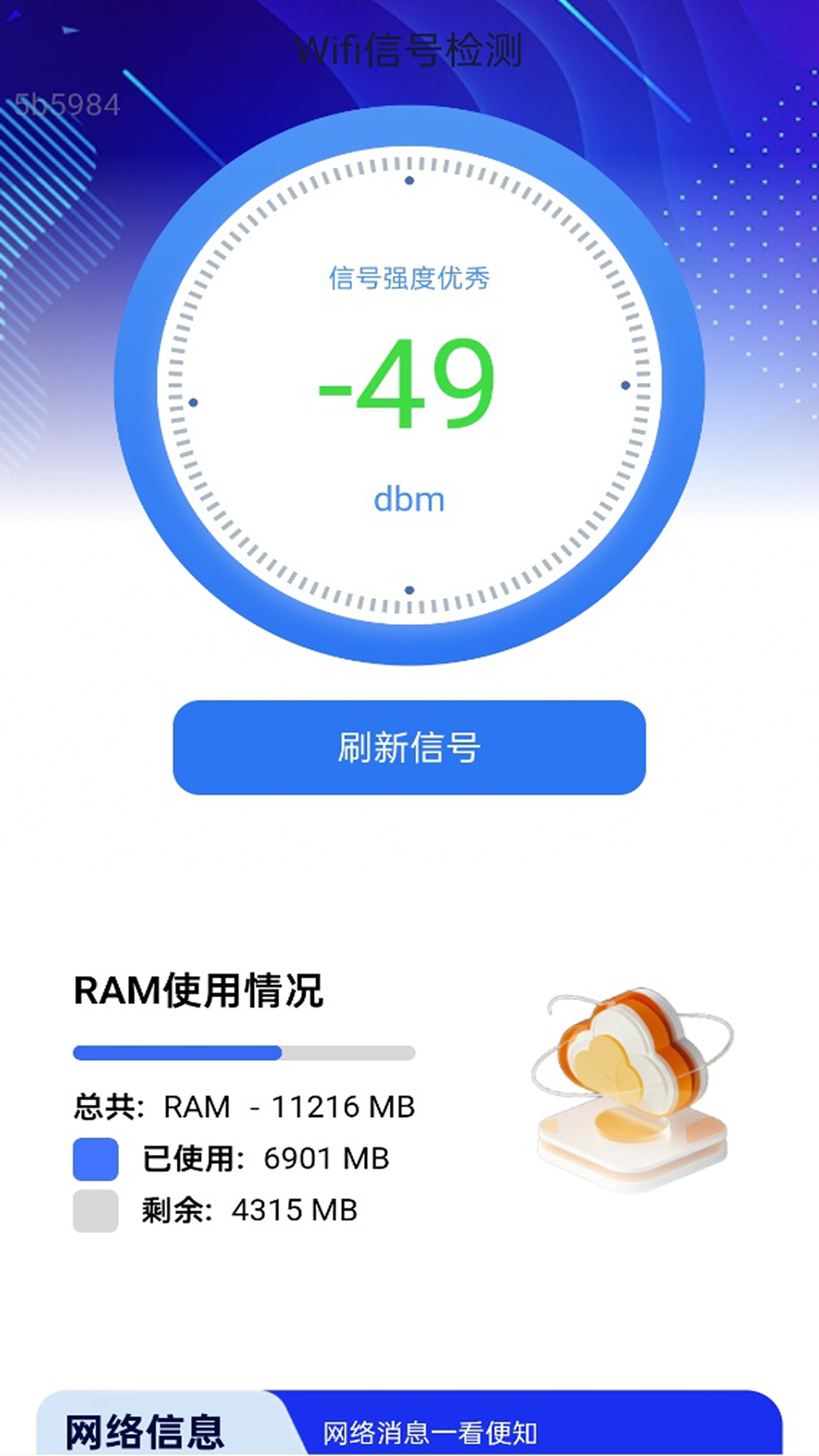The image size is (819, 1456).
Task: Tap the 6901 MB used value
Action: tap(328, 1158)
